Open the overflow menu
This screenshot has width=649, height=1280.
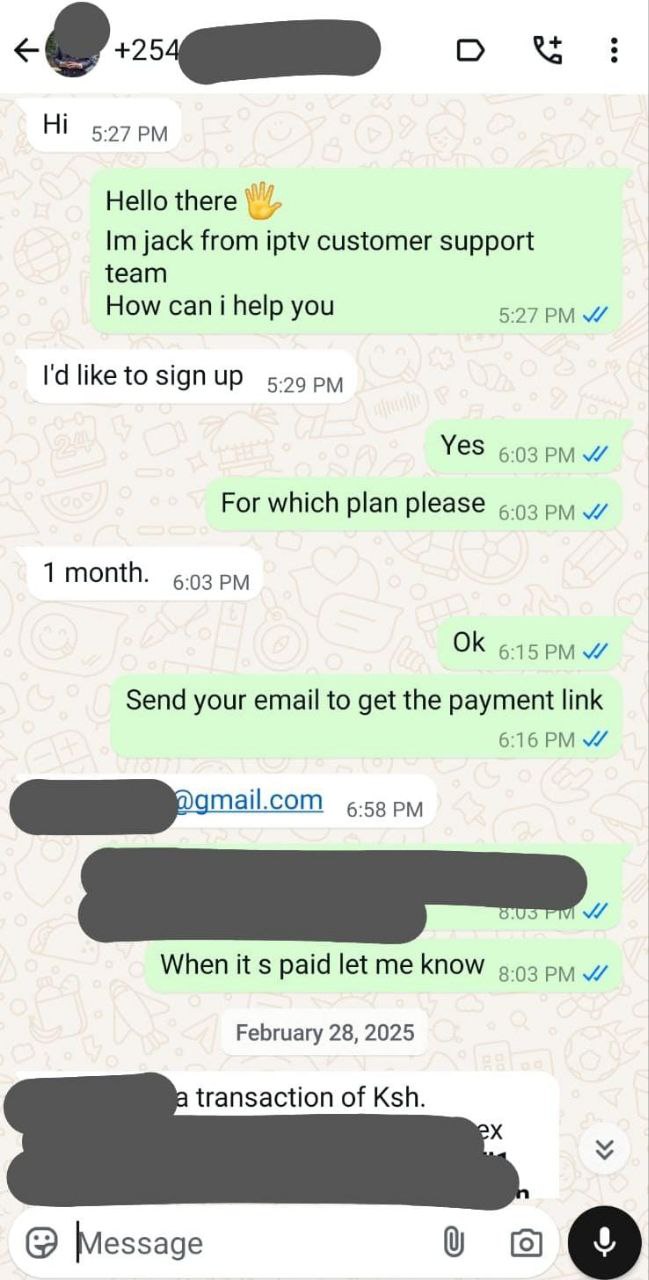click(613, 50)
